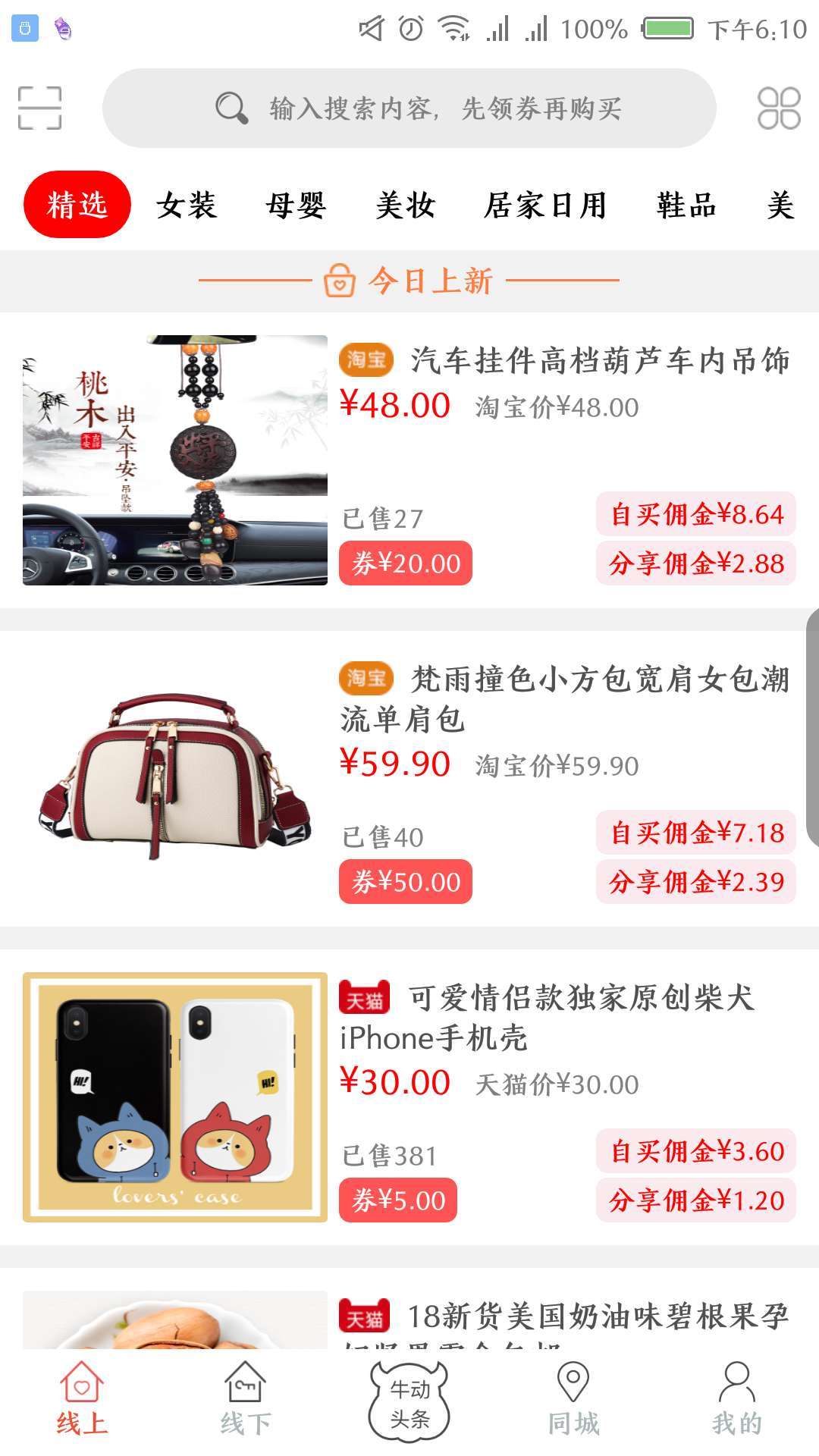Switch to the 母婴 category tab
Screen dimensions: 819x1456
296,206
